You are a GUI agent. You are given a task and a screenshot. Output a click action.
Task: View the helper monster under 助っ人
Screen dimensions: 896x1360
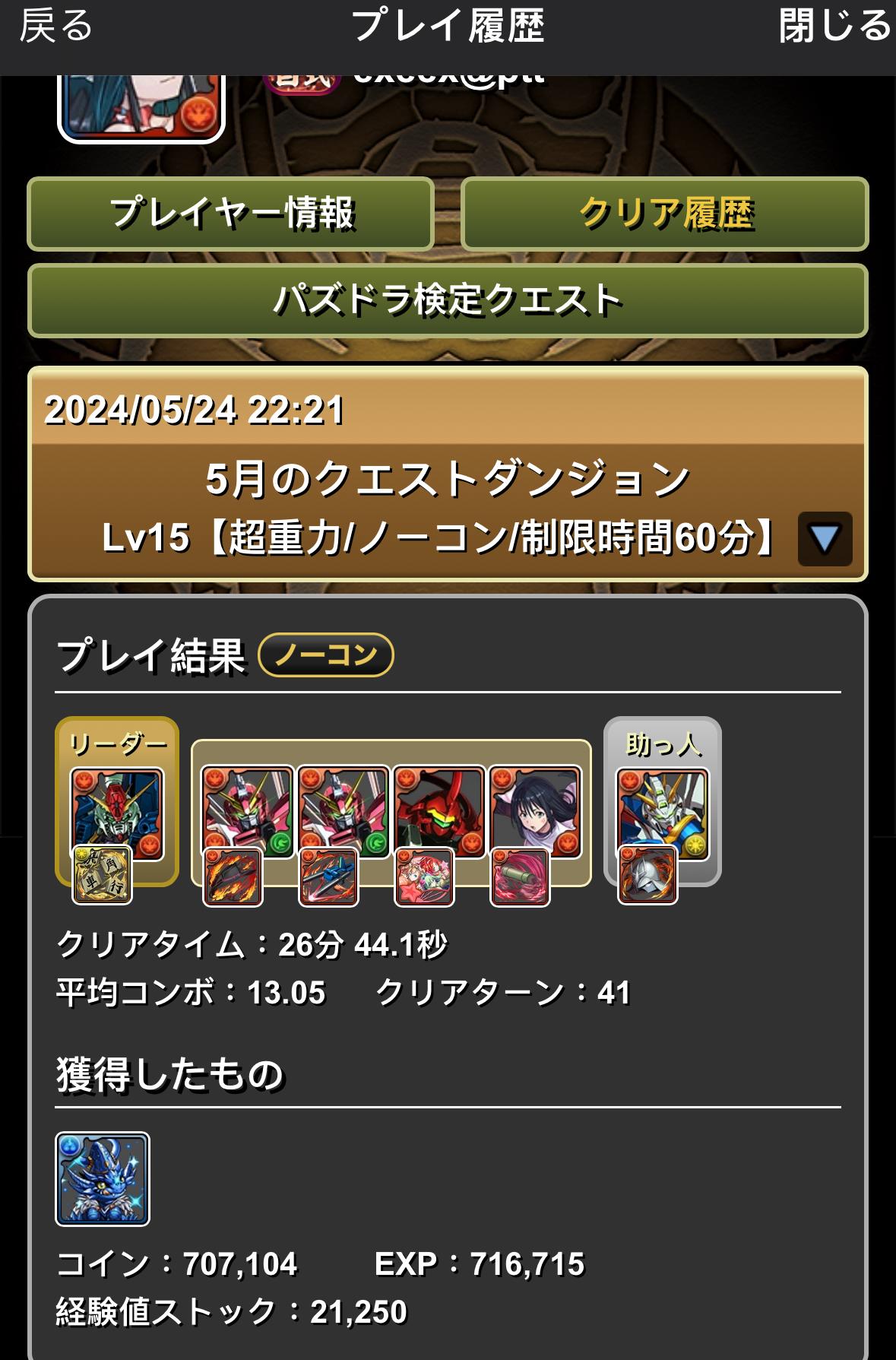[663, 813]
